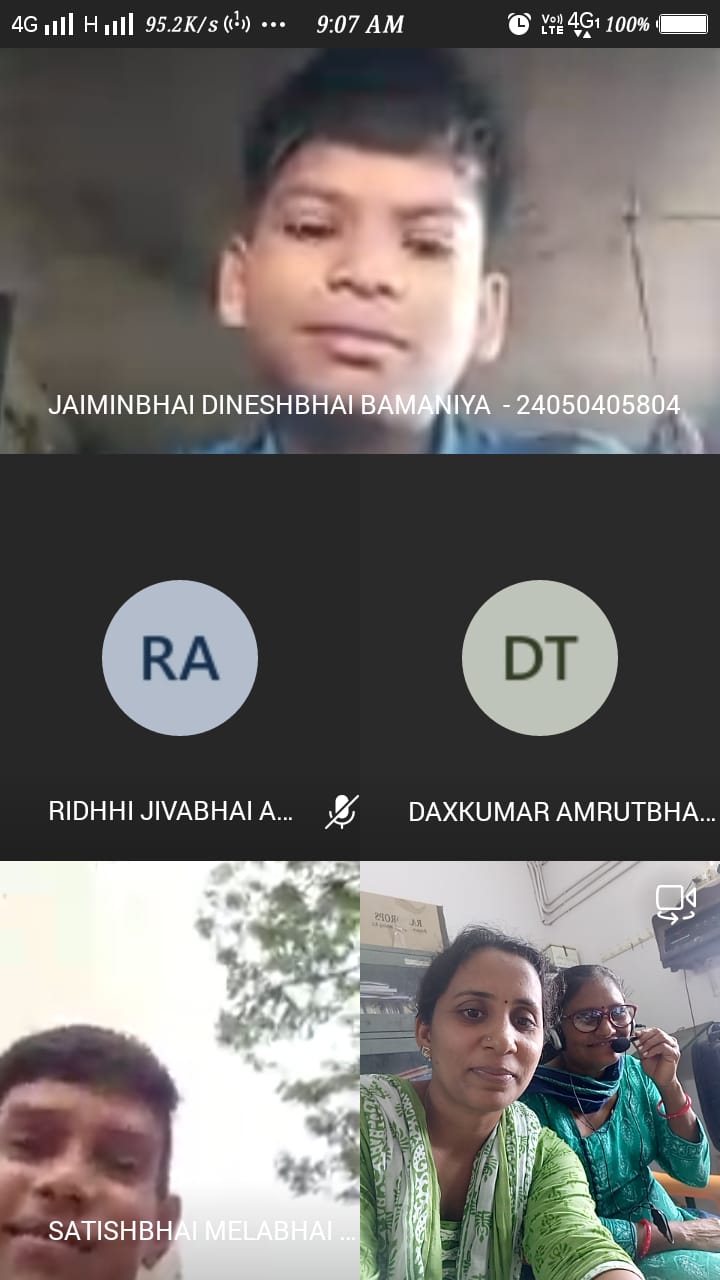Select Daxkumar Amrutbhai's participant tile
Screen dimensions: 720x1280
tap(540, 657)
